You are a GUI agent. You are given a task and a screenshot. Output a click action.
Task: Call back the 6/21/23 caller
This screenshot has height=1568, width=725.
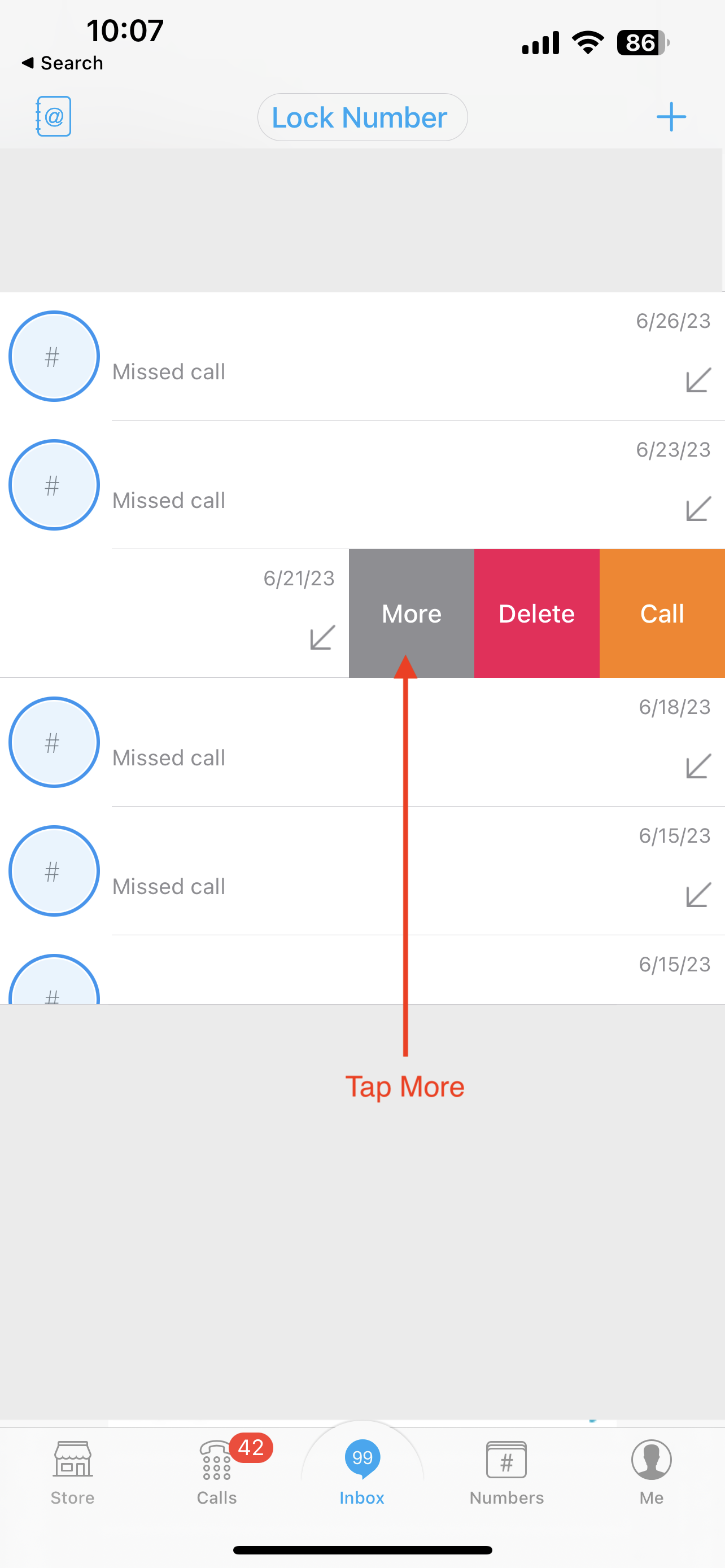click(x=662, y=614)
